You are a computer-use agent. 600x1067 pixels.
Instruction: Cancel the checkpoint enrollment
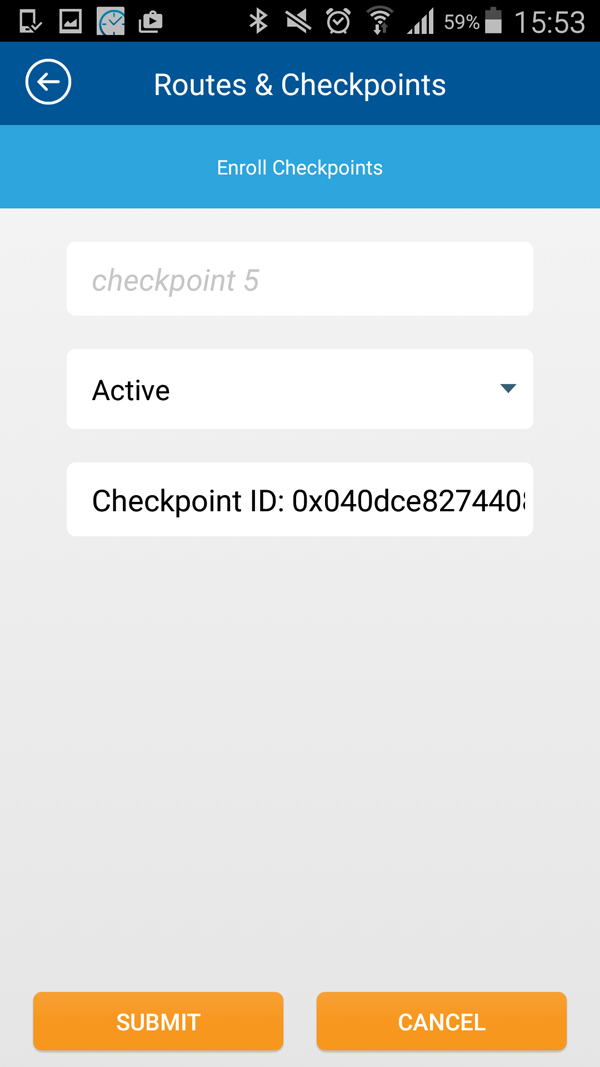441,1021
